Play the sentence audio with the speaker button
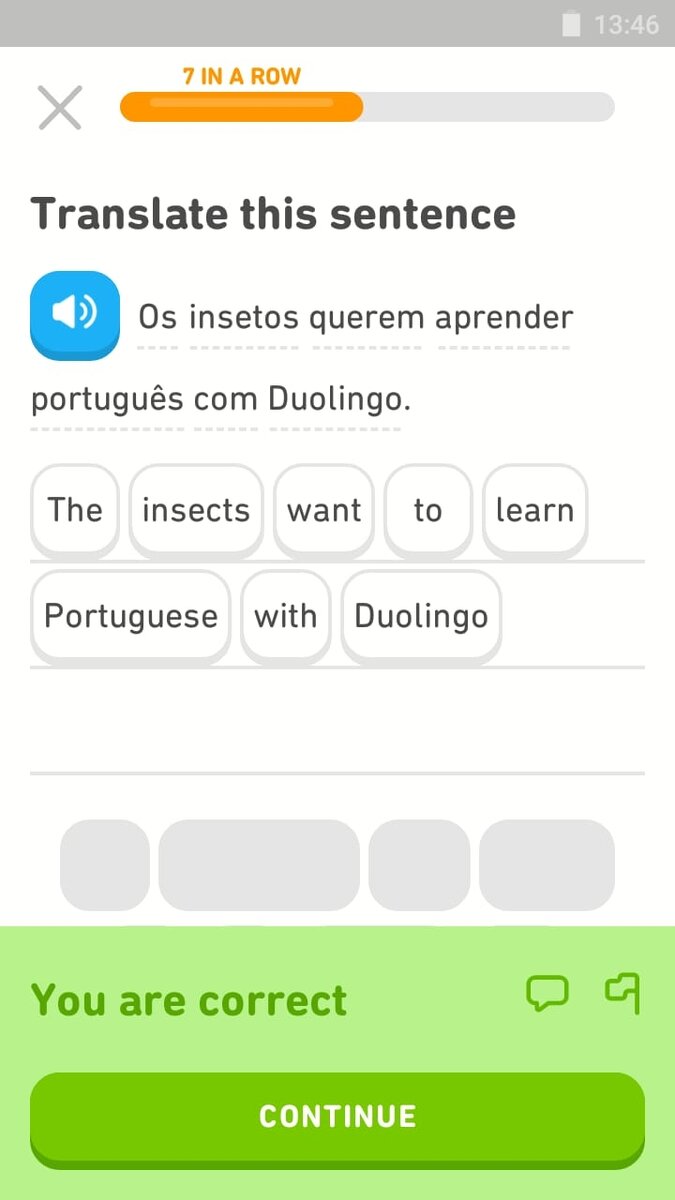The height and width of the screenshot is (1200, 675). [75, 313]
